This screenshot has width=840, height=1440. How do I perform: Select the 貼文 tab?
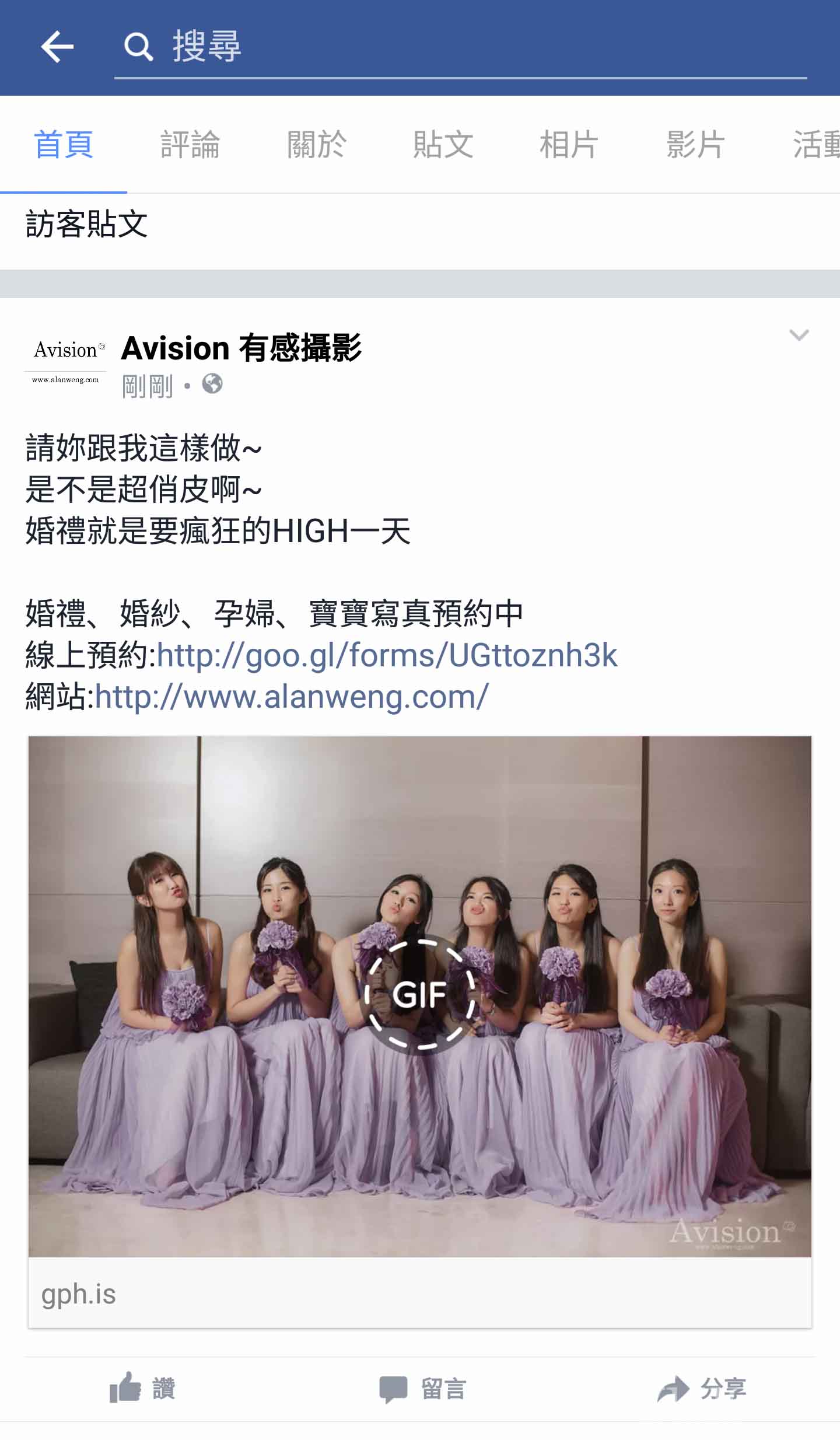tap(443, 145)
